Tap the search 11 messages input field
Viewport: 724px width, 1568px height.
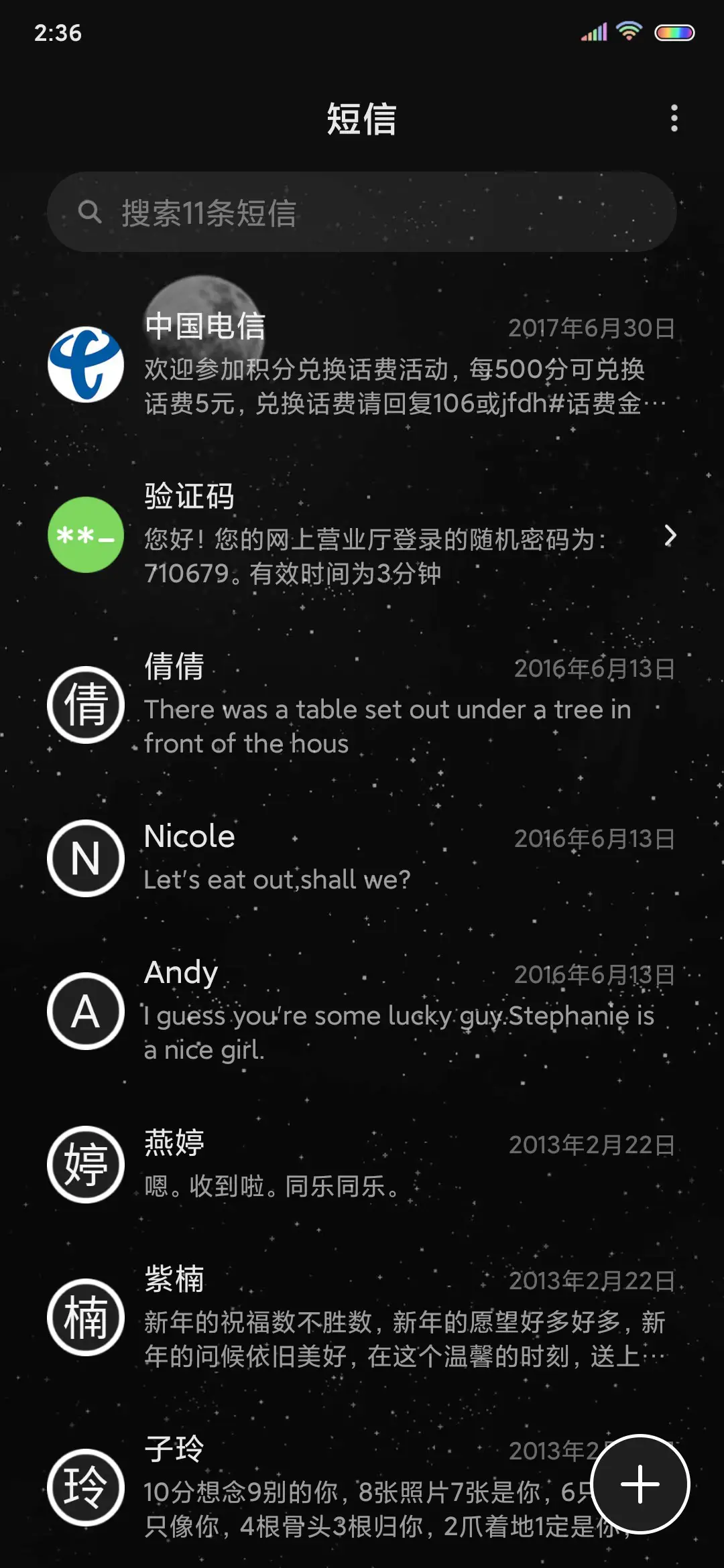point(362,211)
